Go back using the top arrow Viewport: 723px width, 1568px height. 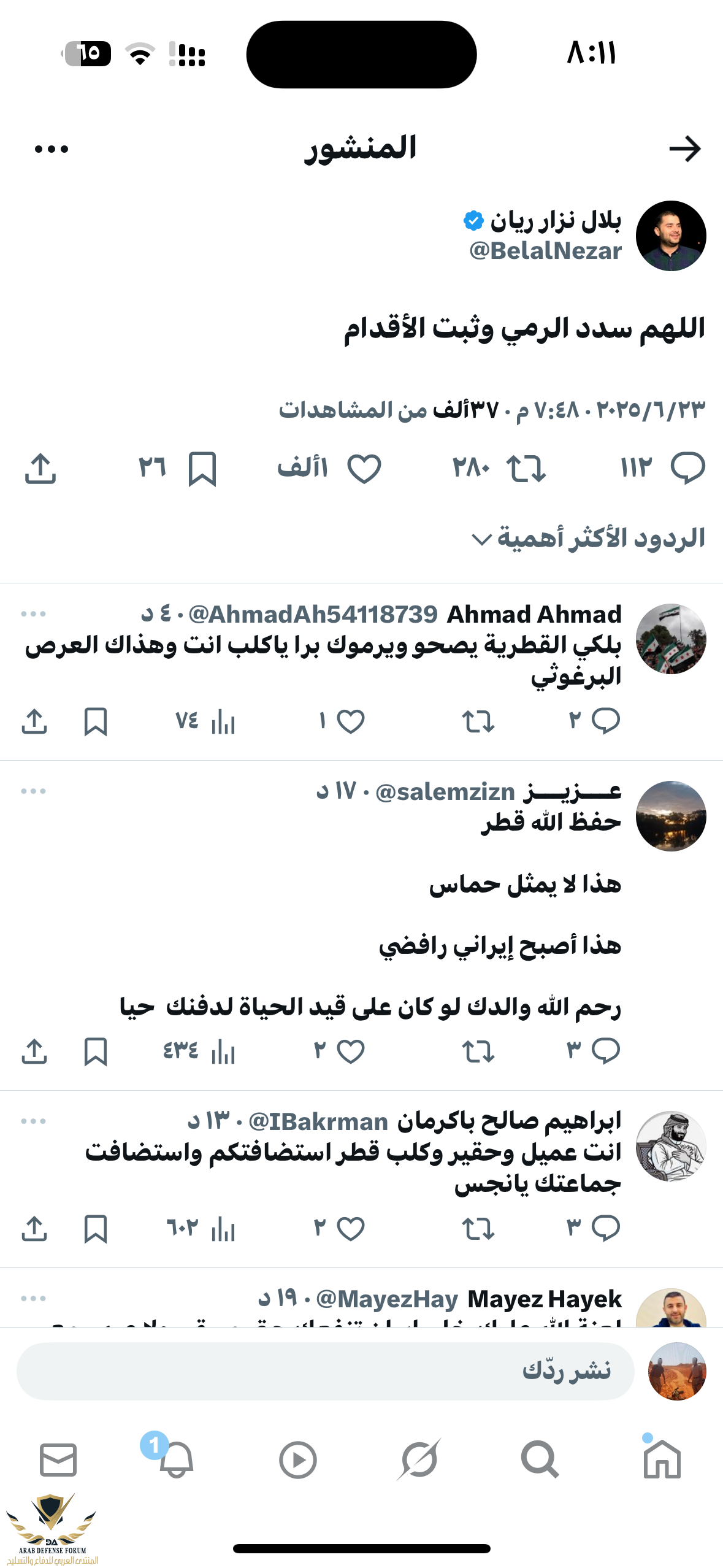pyautogui.click(x=684, y=149)
